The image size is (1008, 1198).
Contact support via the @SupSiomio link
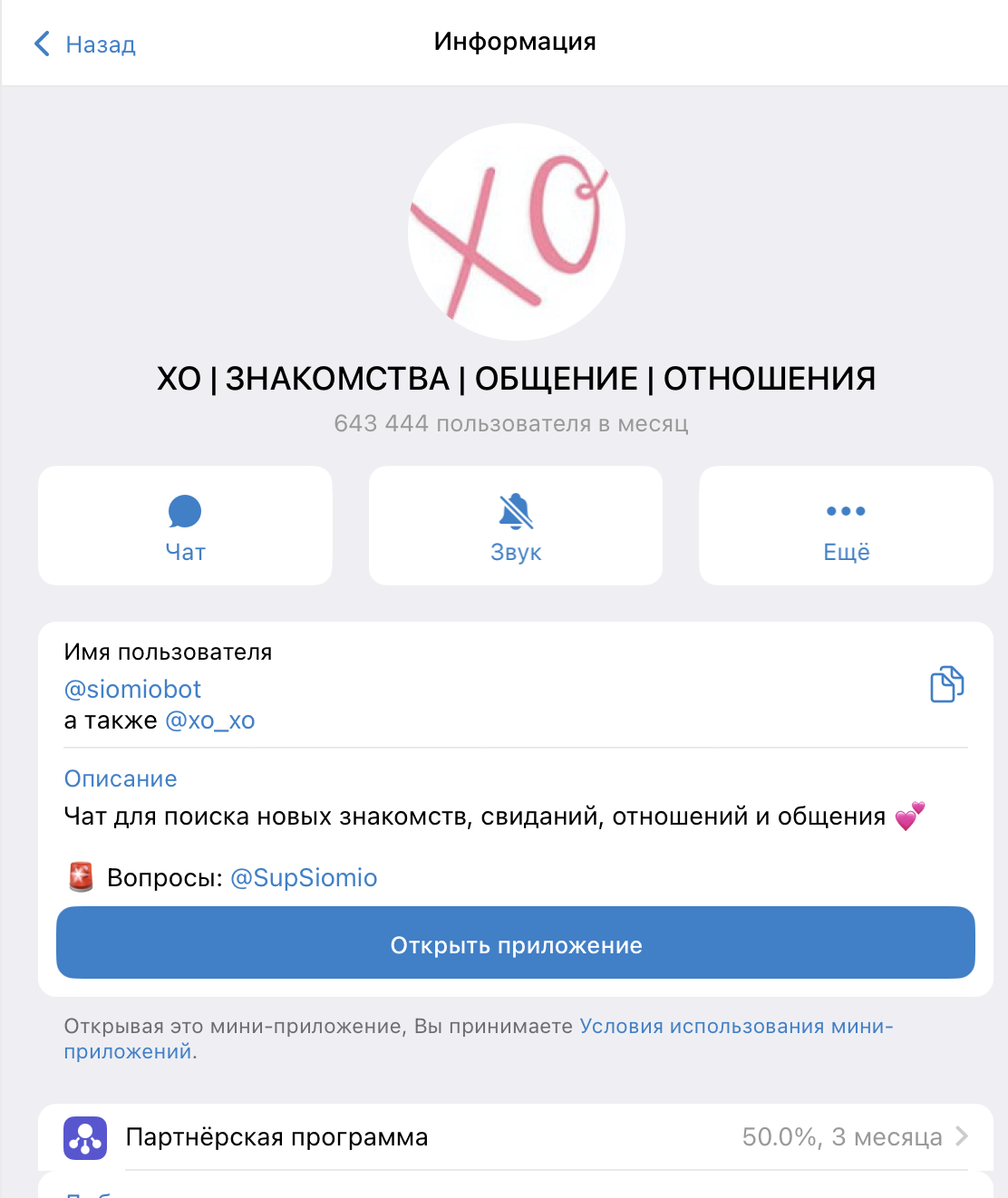(305, 877)
